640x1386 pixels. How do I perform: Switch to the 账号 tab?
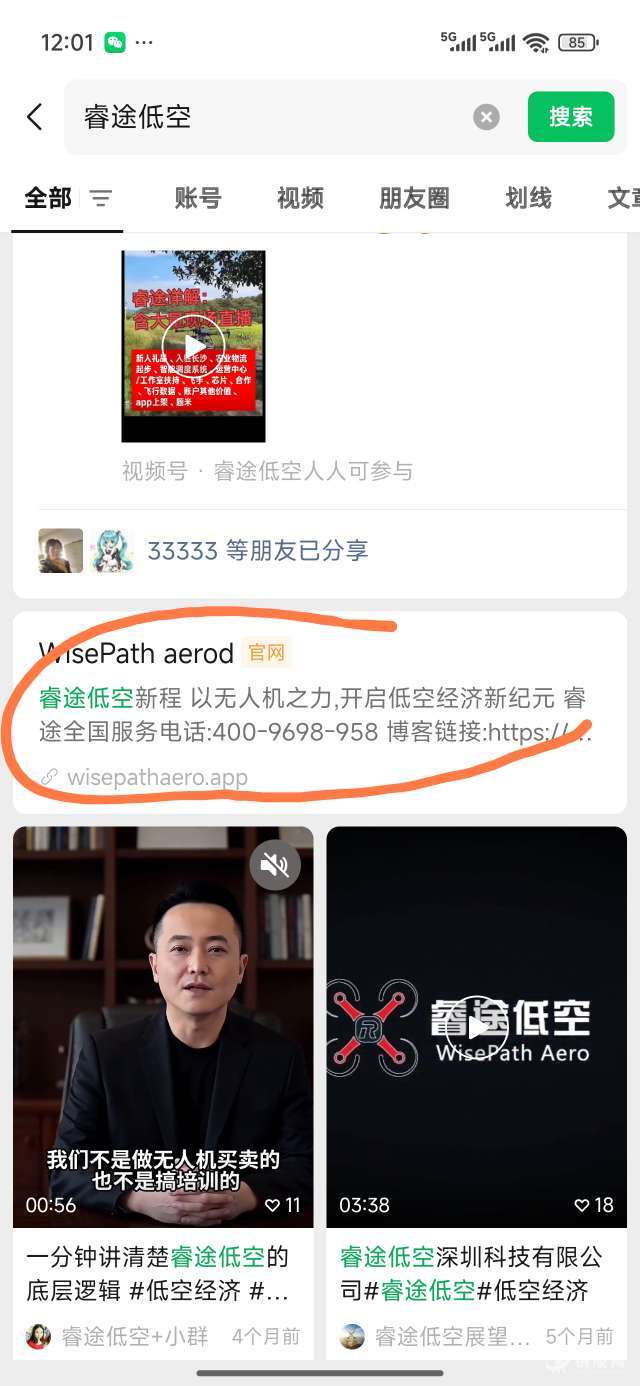click(197, 198)
